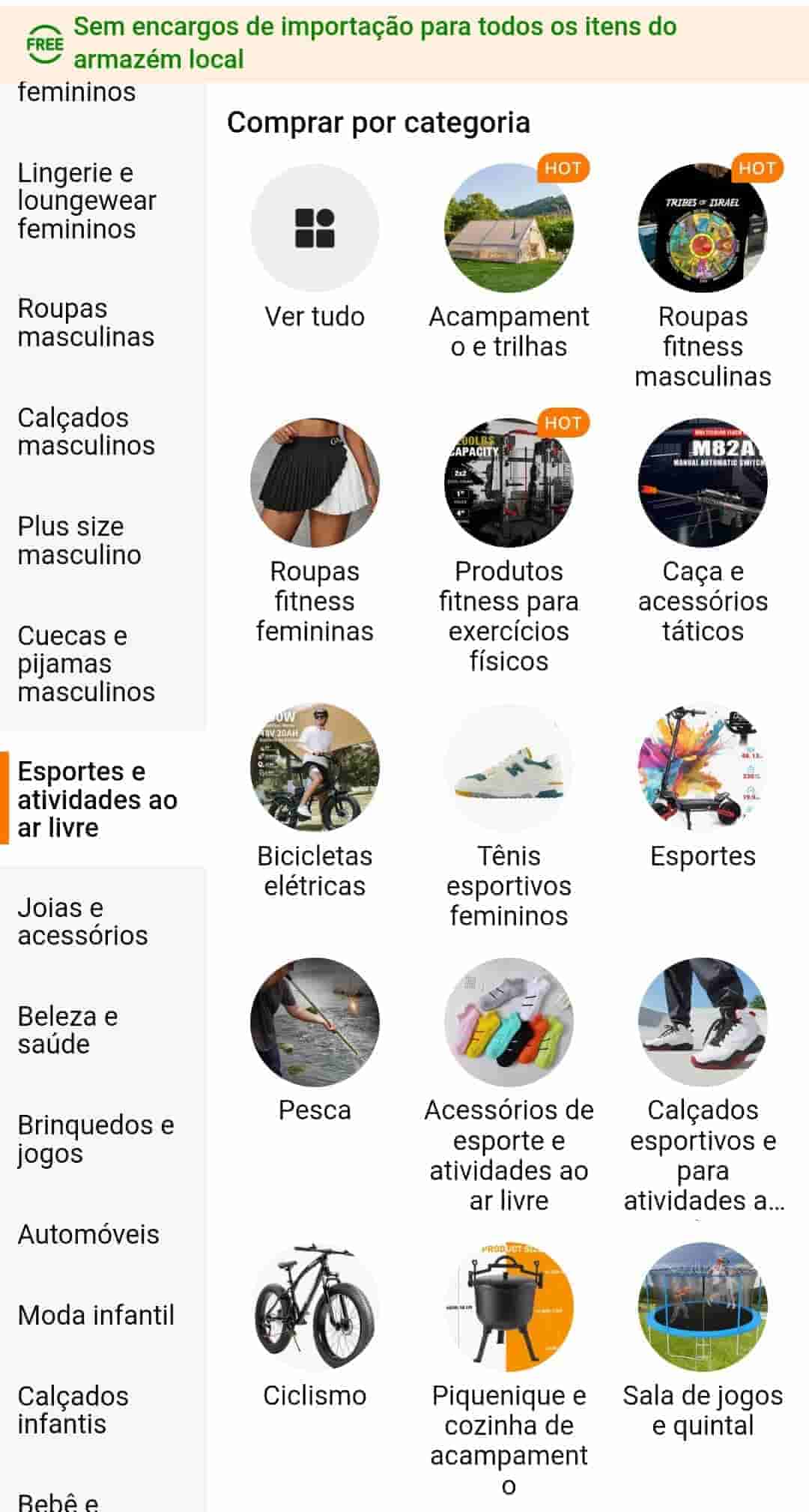Switch to Automóveis sidebar category
This screenshot has width=809, height=1512.
pos(88,1234)
